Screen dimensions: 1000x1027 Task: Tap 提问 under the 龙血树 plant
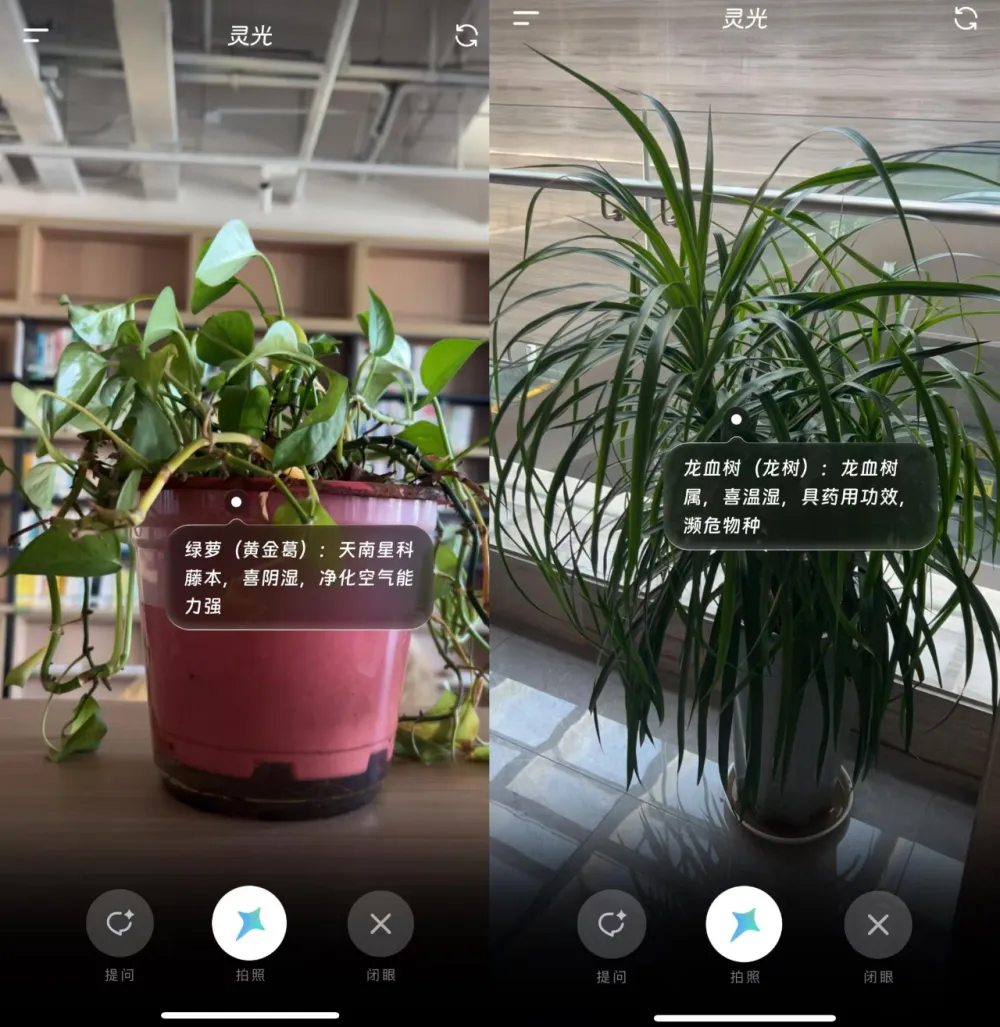(611, 924)
